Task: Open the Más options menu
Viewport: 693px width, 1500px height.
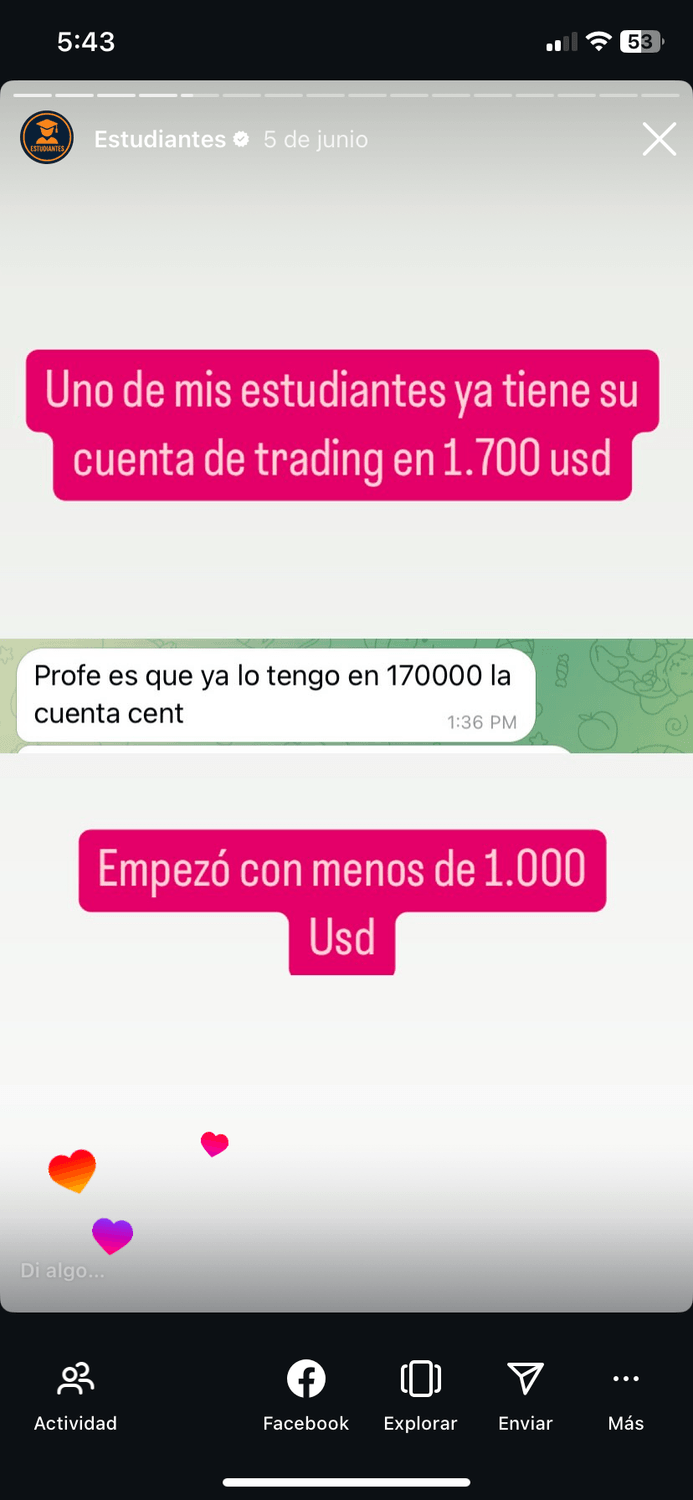Action: pyautogui.click(x=626, y=1396)
